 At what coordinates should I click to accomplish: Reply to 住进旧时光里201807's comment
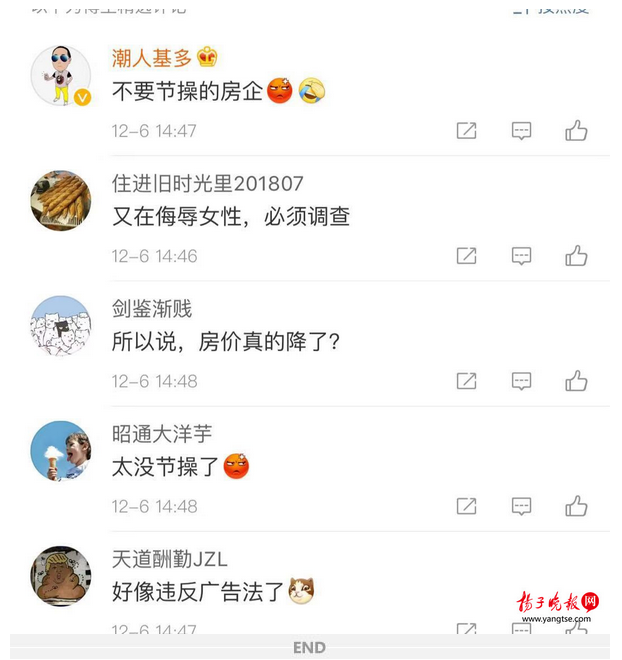521,255
